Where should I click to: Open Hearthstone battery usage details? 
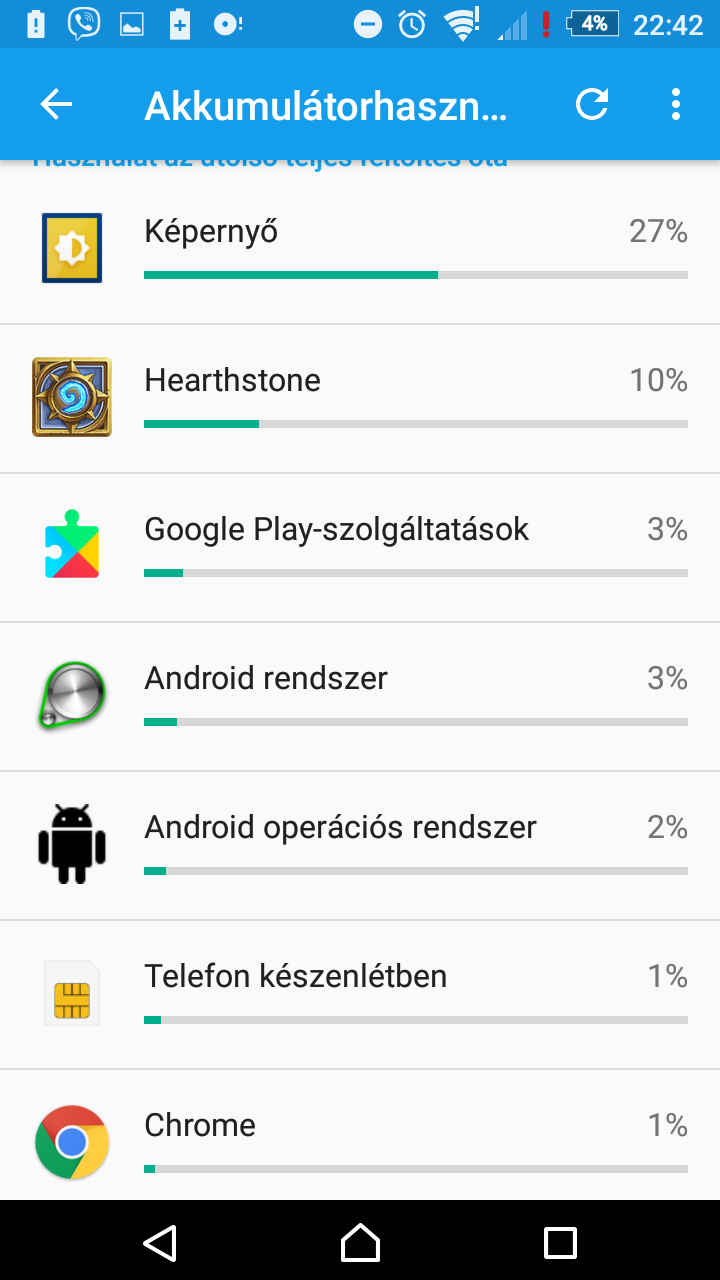[360, 398]
